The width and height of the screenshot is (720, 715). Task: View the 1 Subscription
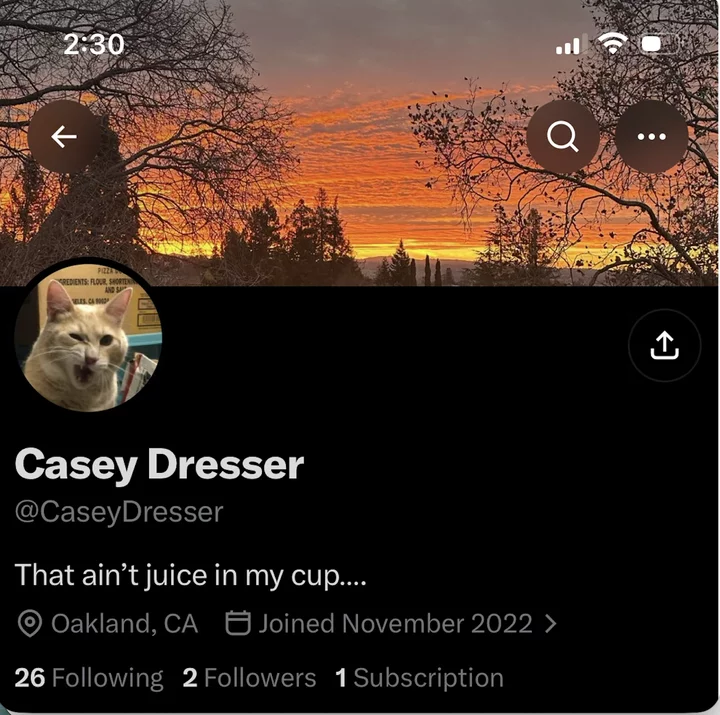coord(419,678)
